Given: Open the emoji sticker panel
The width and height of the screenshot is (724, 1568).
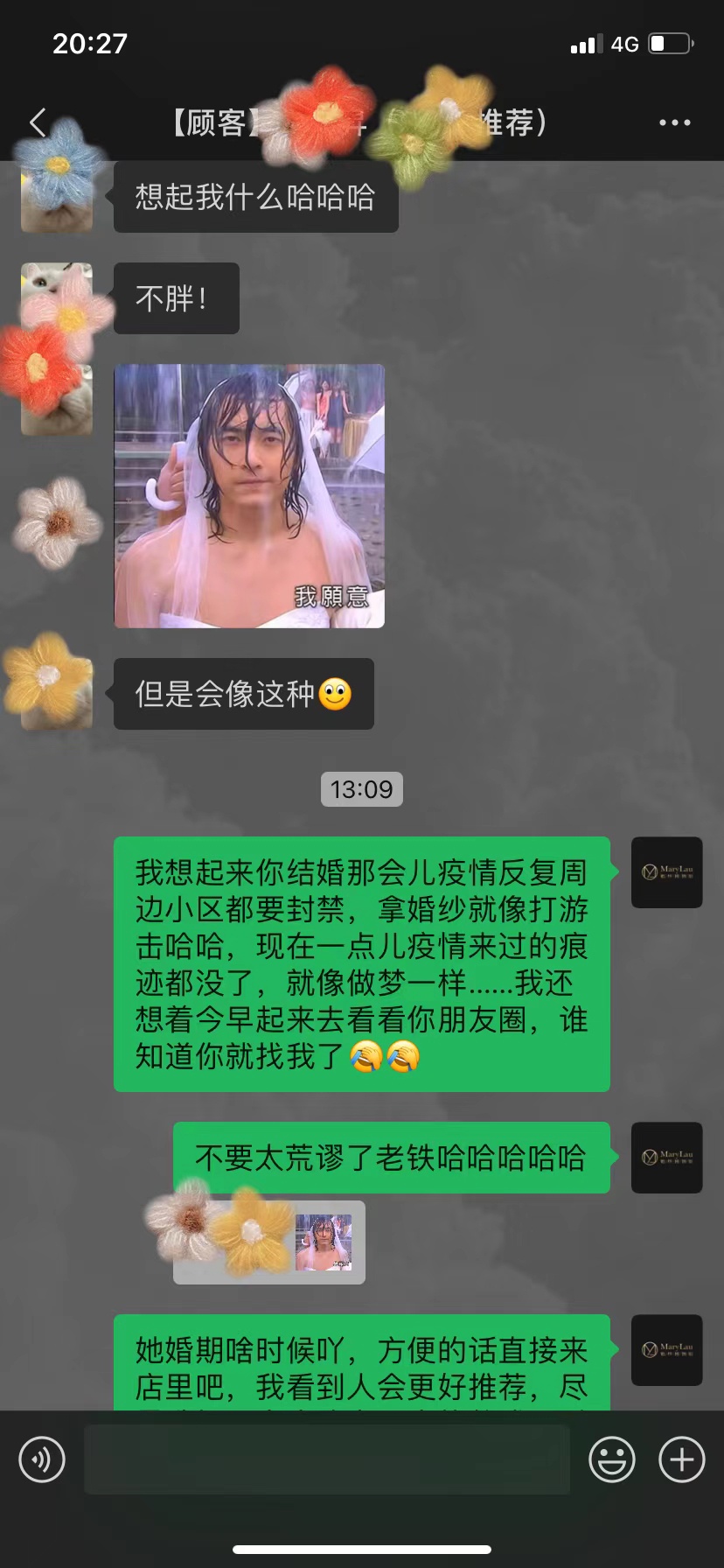Looking at the screenshot, I should [x=611, y=1459].
